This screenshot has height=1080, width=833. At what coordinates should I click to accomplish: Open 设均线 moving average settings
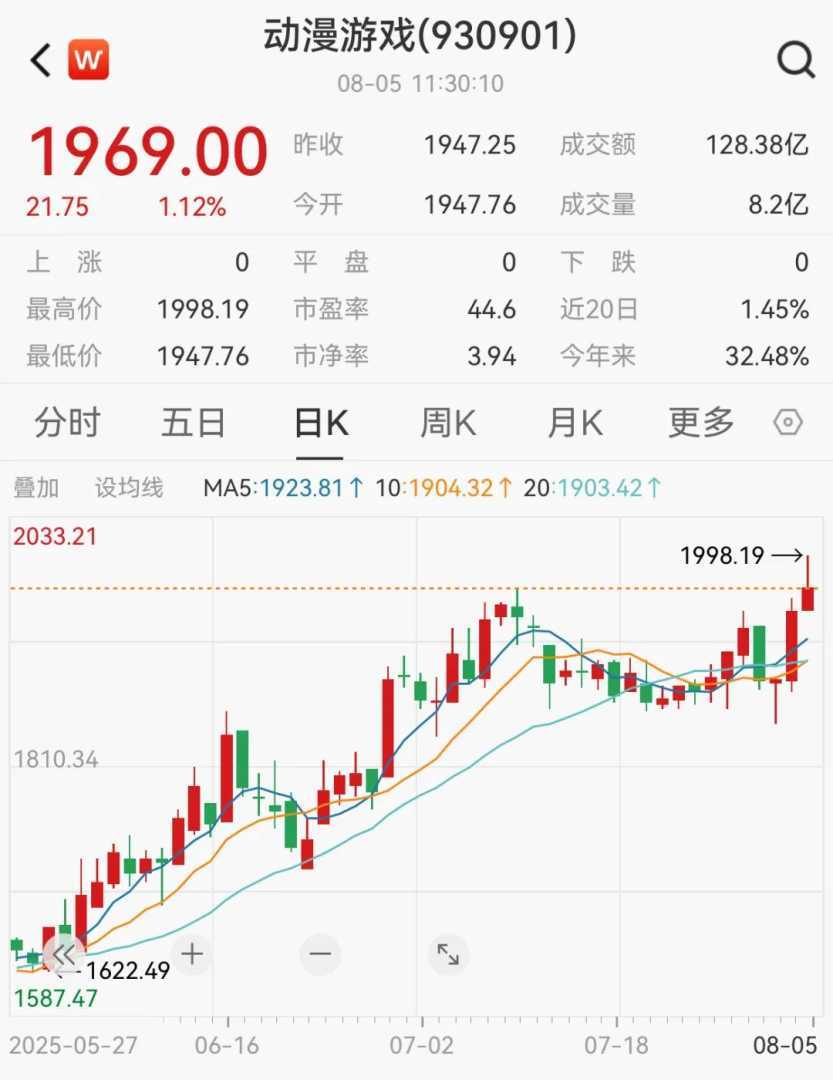[x=128, y=488]
